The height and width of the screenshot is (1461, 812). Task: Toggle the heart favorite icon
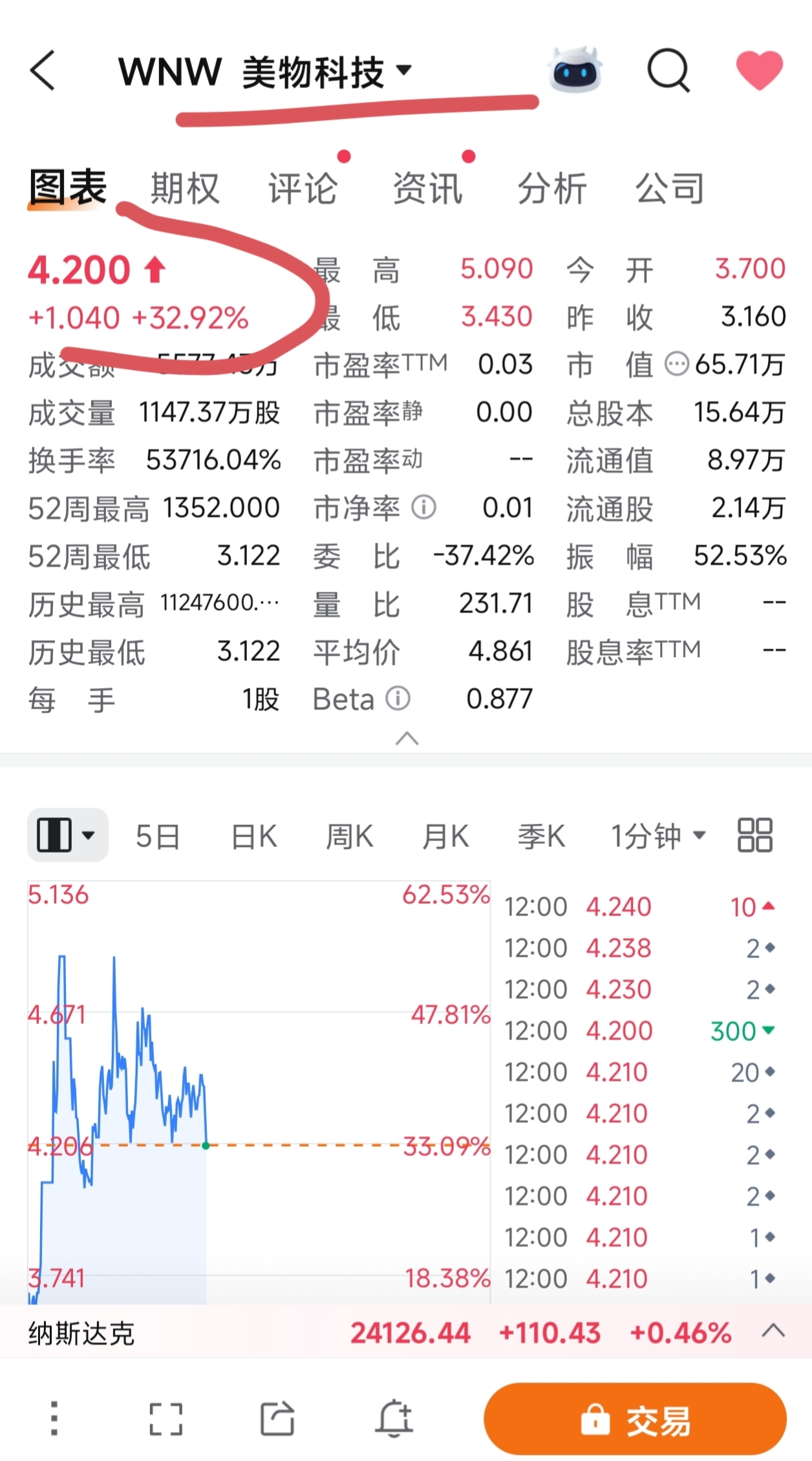click(760, 70)
